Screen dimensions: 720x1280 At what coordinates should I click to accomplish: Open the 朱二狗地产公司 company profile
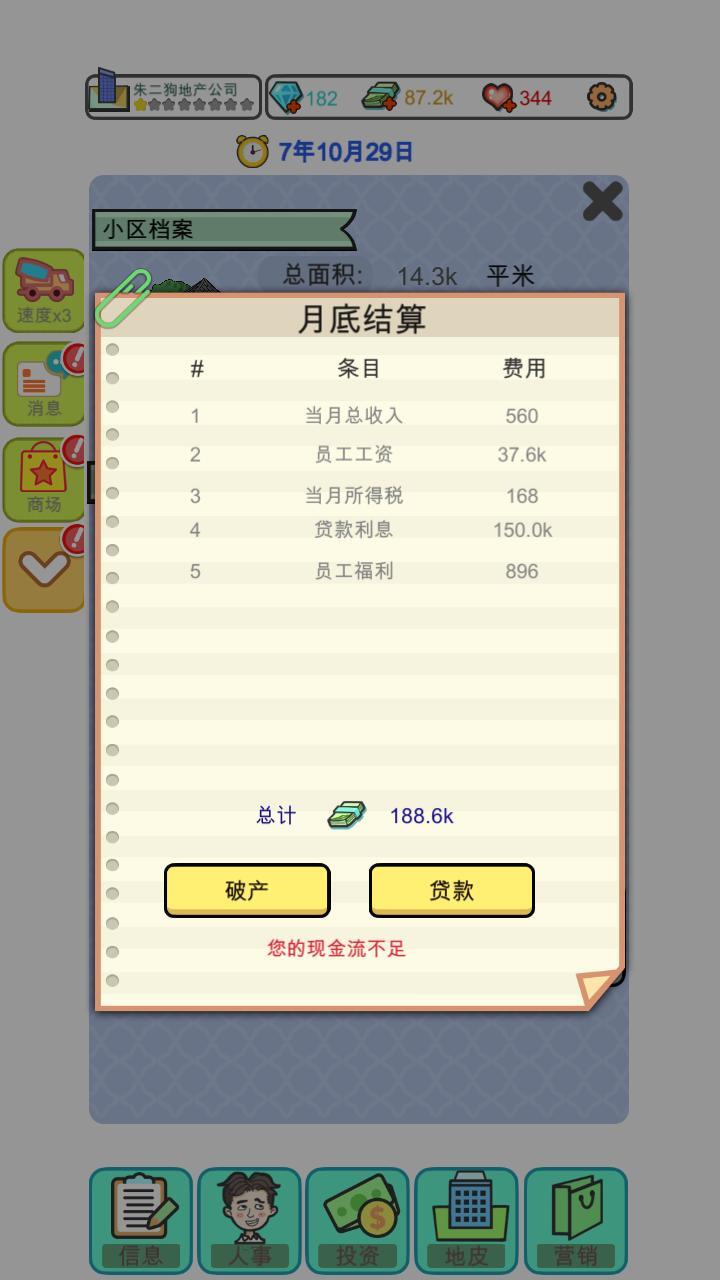[x=173, y=97]
